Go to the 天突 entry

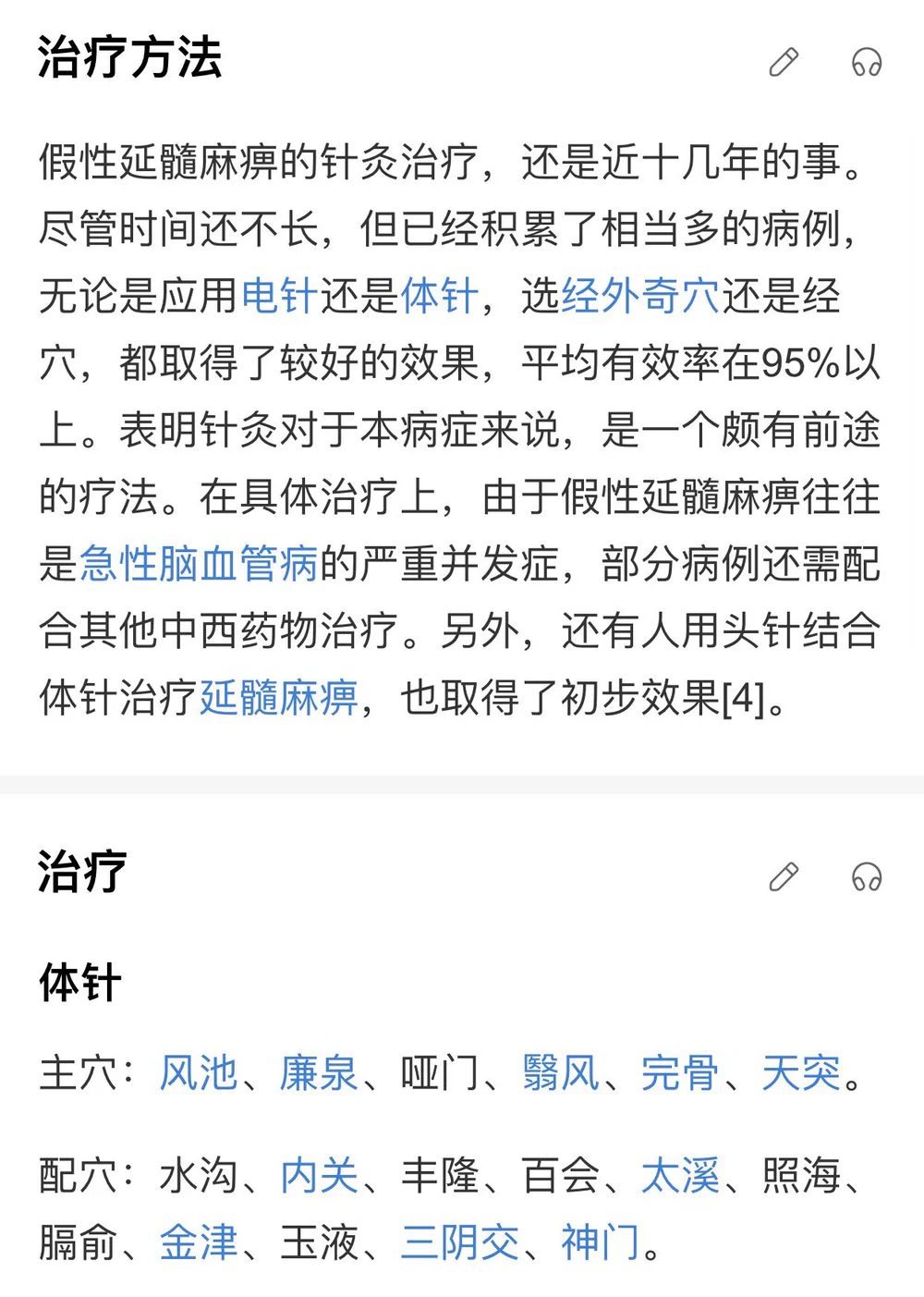pos(801,1073)
